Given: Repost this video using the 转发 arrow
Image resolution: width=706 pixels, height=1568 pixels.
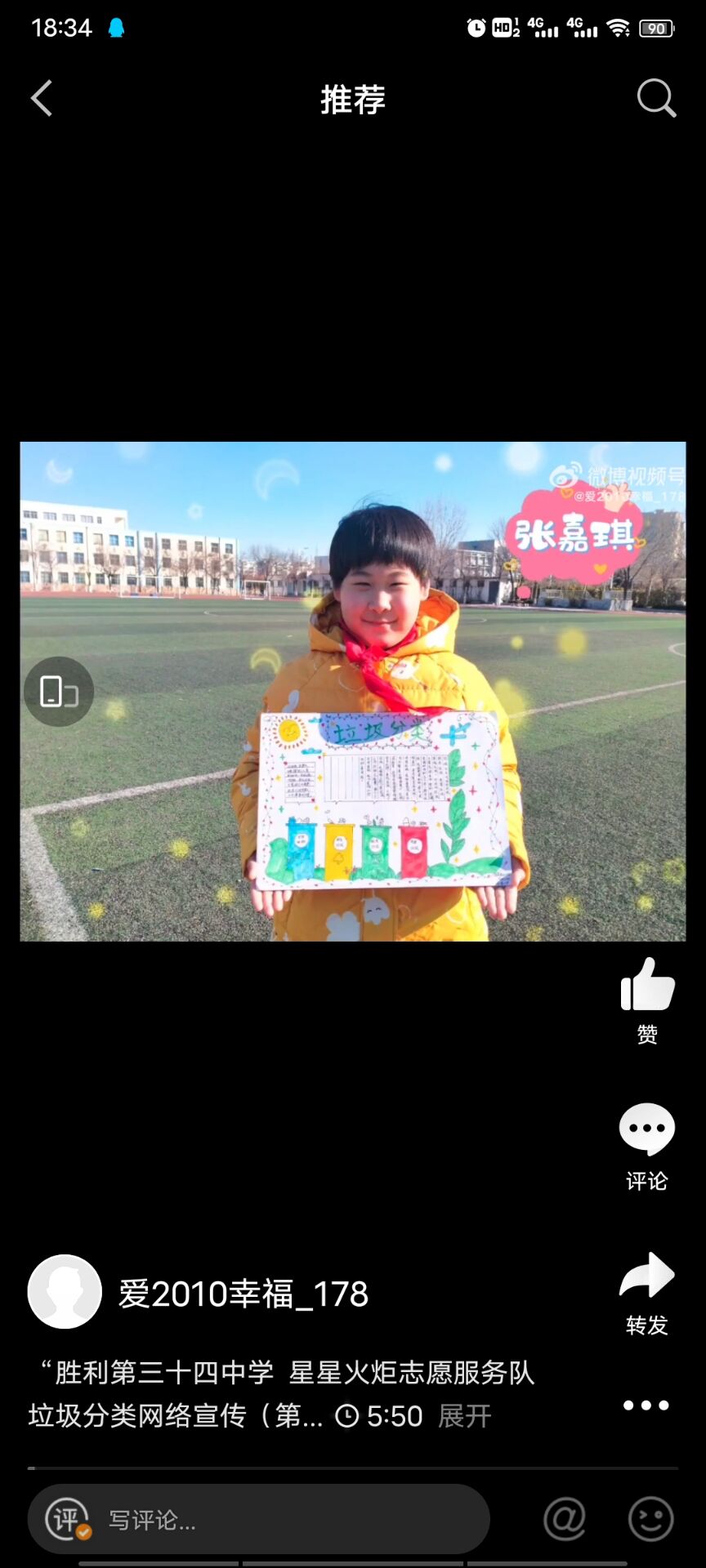Looking at the screenshot, I should coord(647,1294).
